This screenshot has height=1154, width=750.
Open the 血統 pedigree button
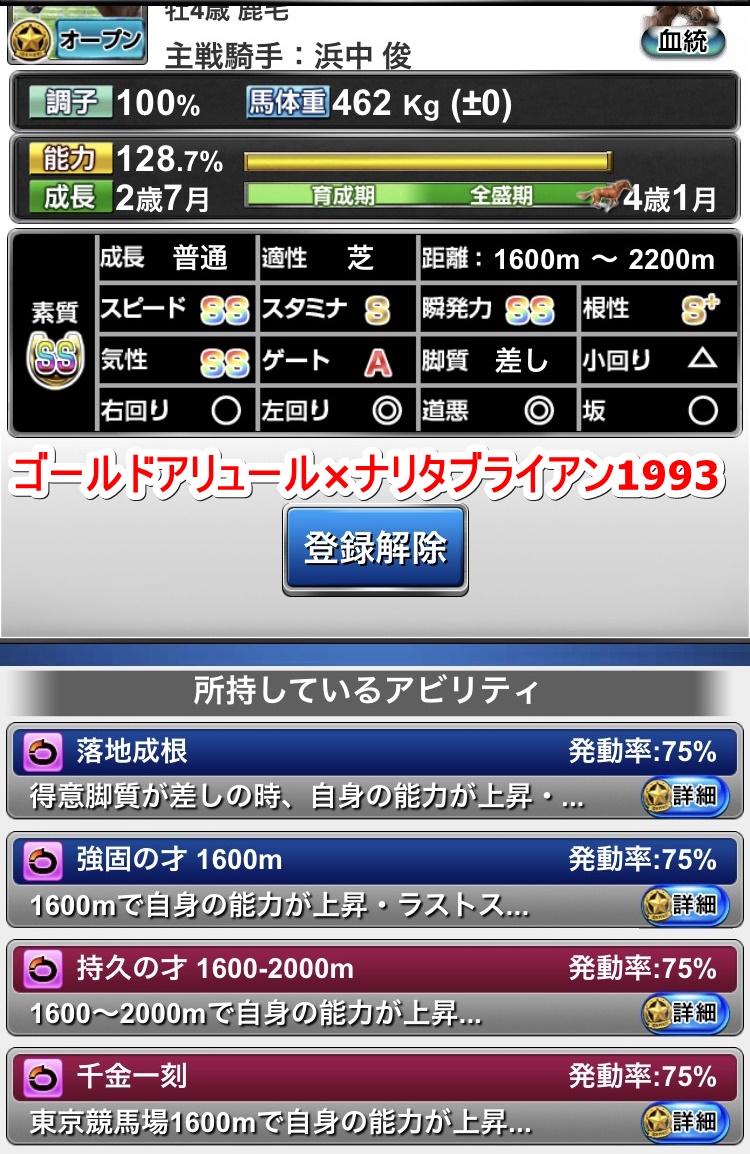(683, 42)
